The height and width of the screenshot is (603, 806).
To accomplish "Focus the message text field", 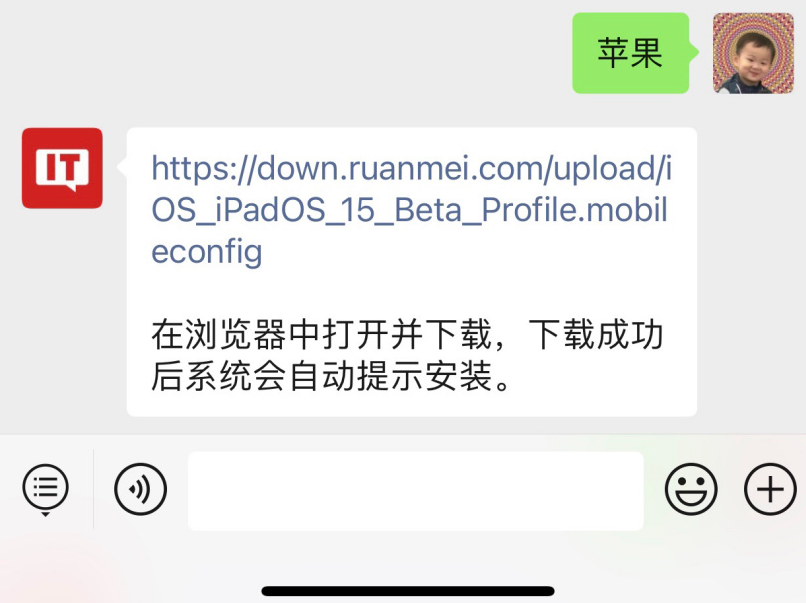I will (x=415, y=490).
